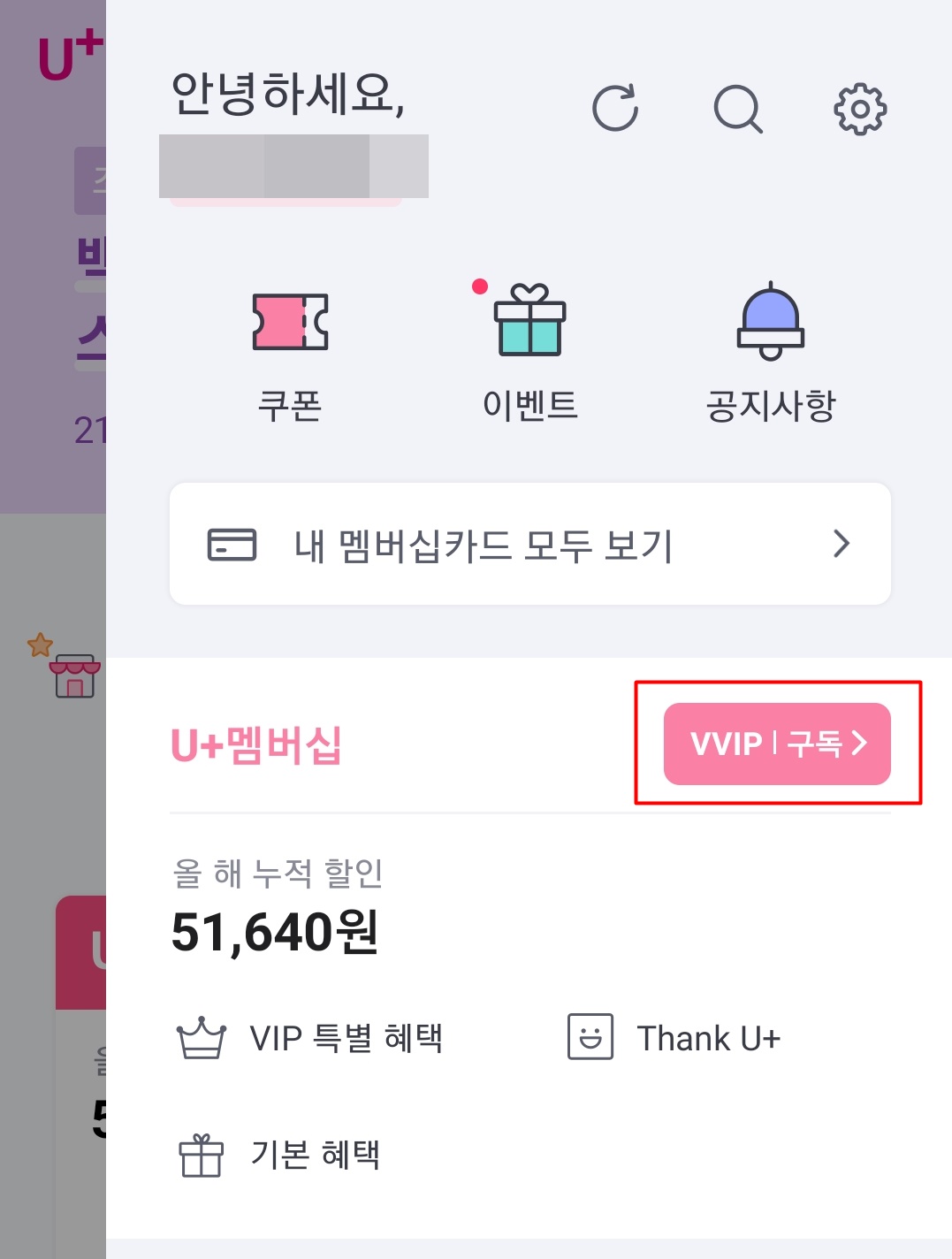The image size is (952, 1259).
Task: Open VVIP 구독 details via its arrow
Action: pos(858,744)
